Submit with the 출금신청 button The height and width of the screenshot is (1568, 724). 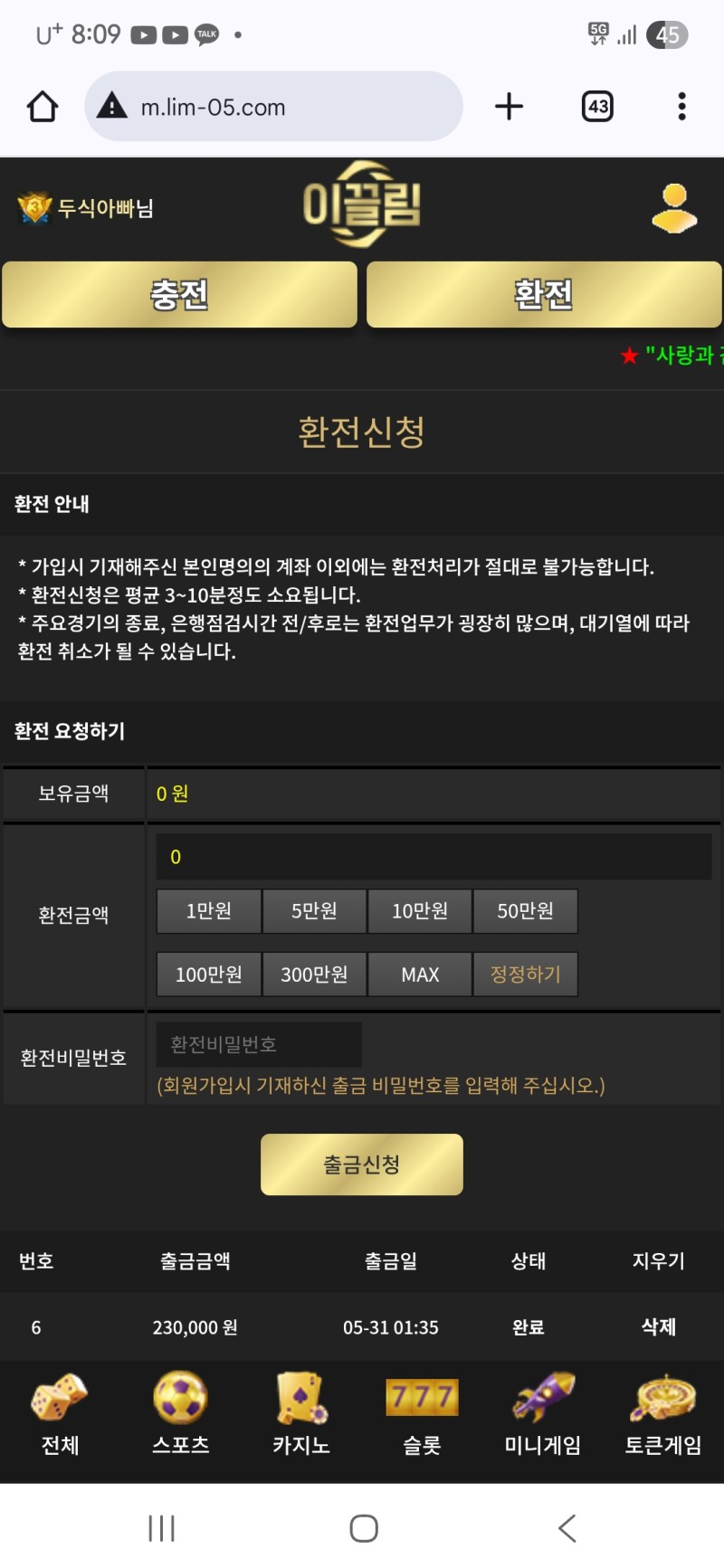[362, 1164]
